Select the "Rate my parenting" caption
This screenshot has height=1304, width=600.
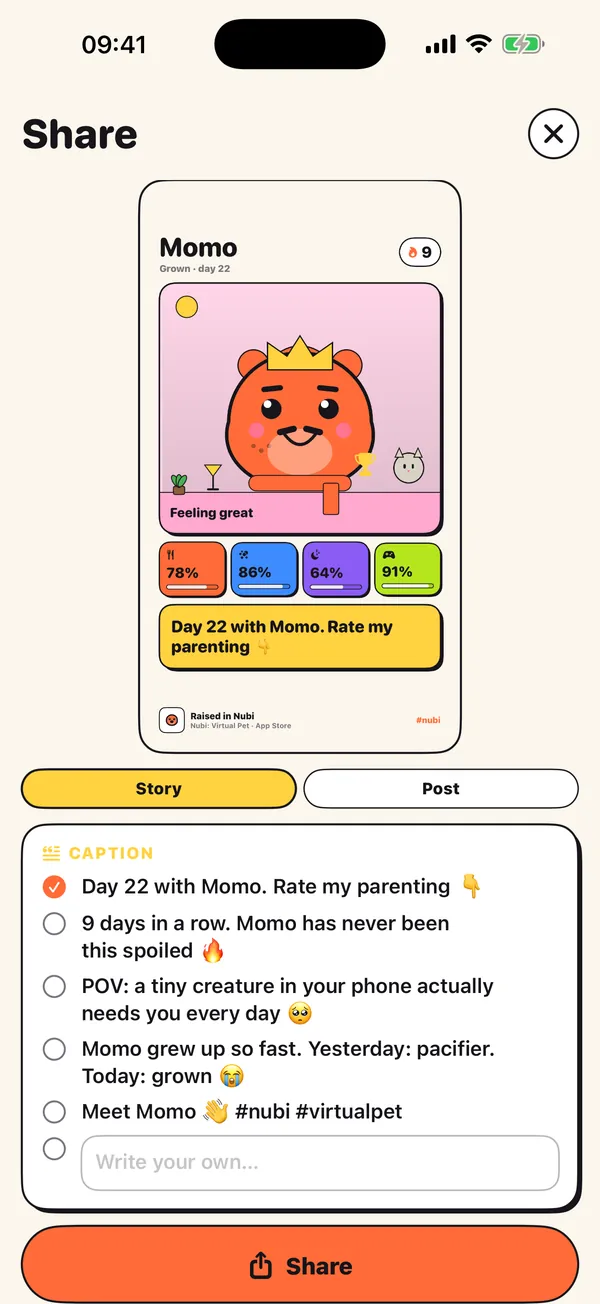point(263,886)
